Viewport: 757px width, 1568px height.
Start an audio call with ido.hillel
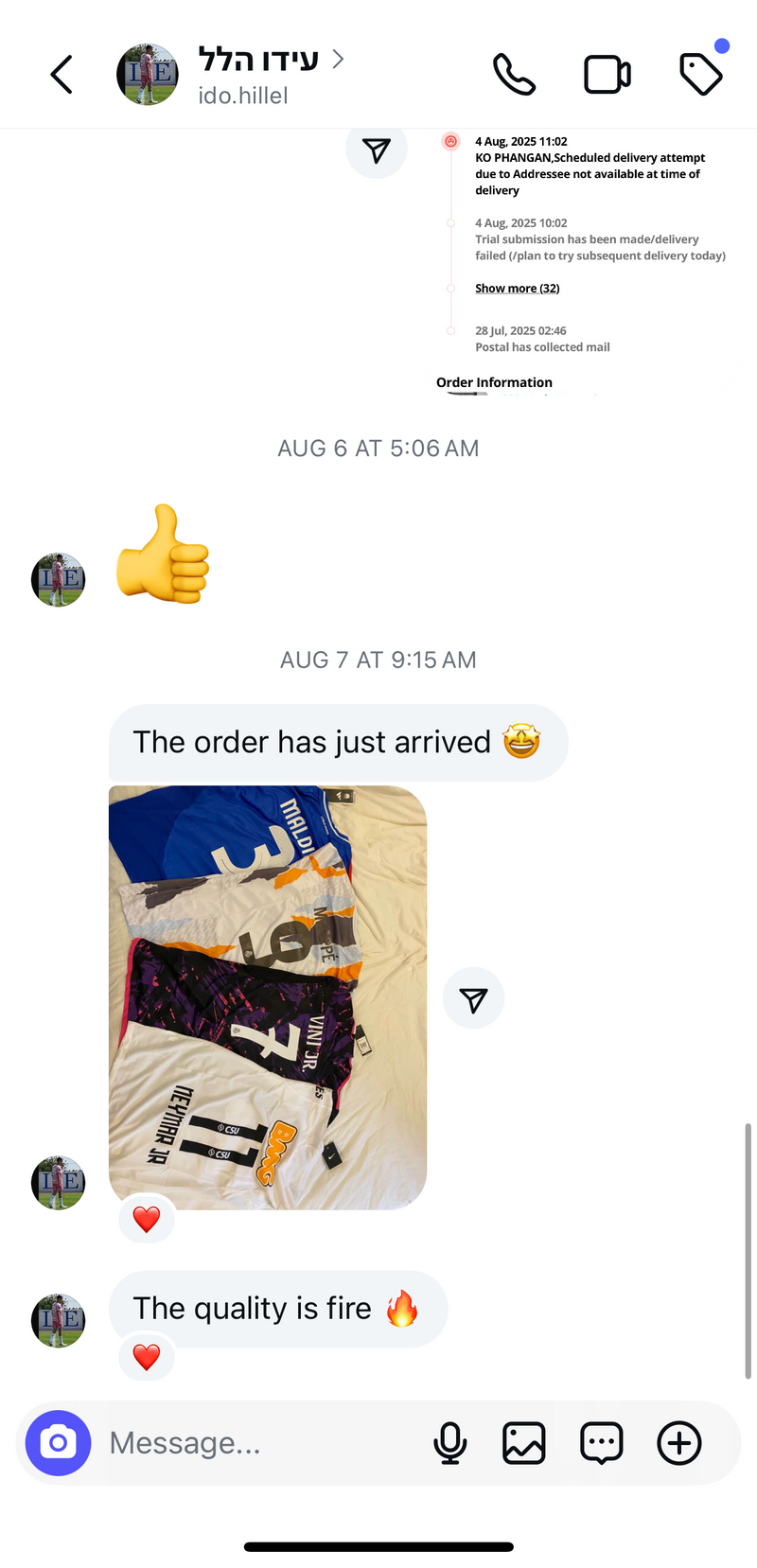point(514,74)
